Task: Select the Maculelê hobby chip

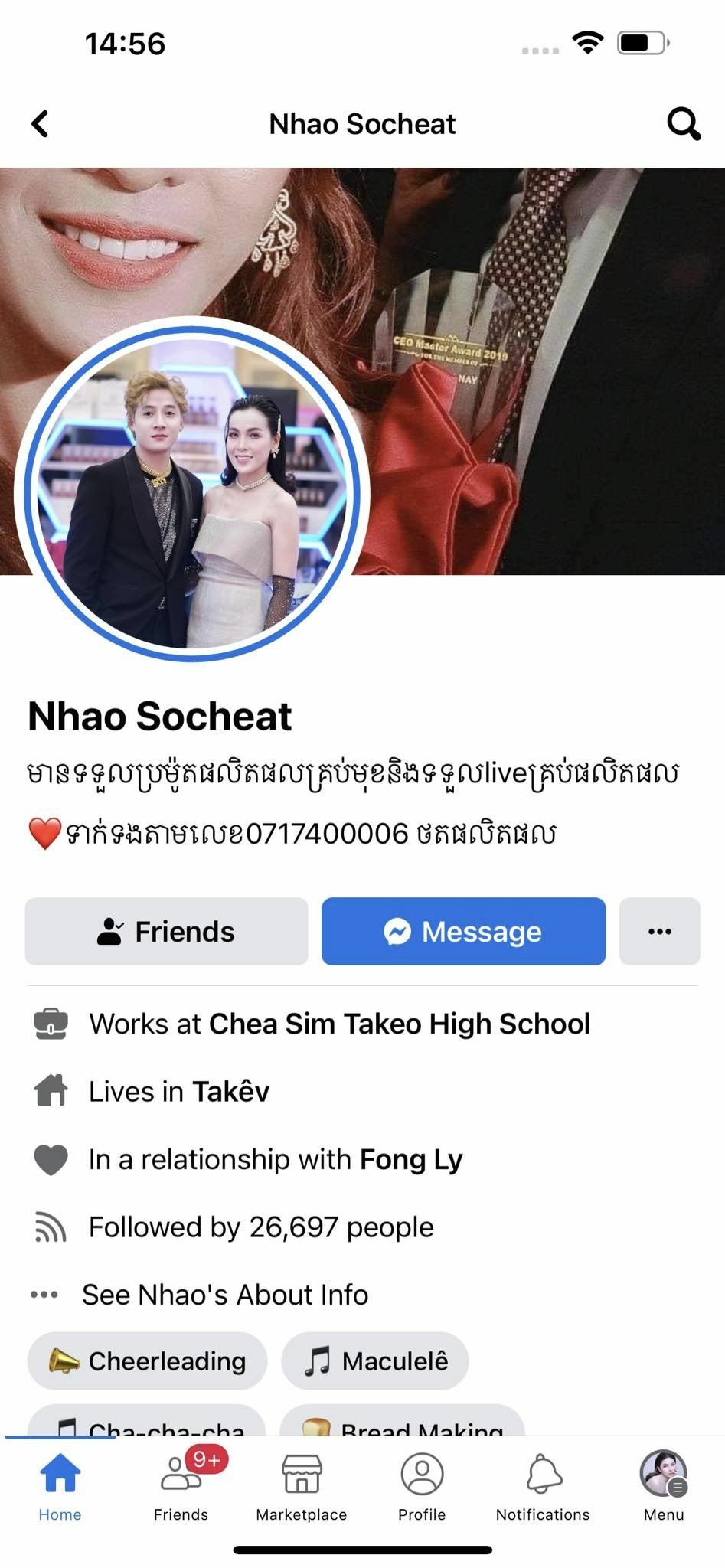Action: click(x=375, y=1361)
